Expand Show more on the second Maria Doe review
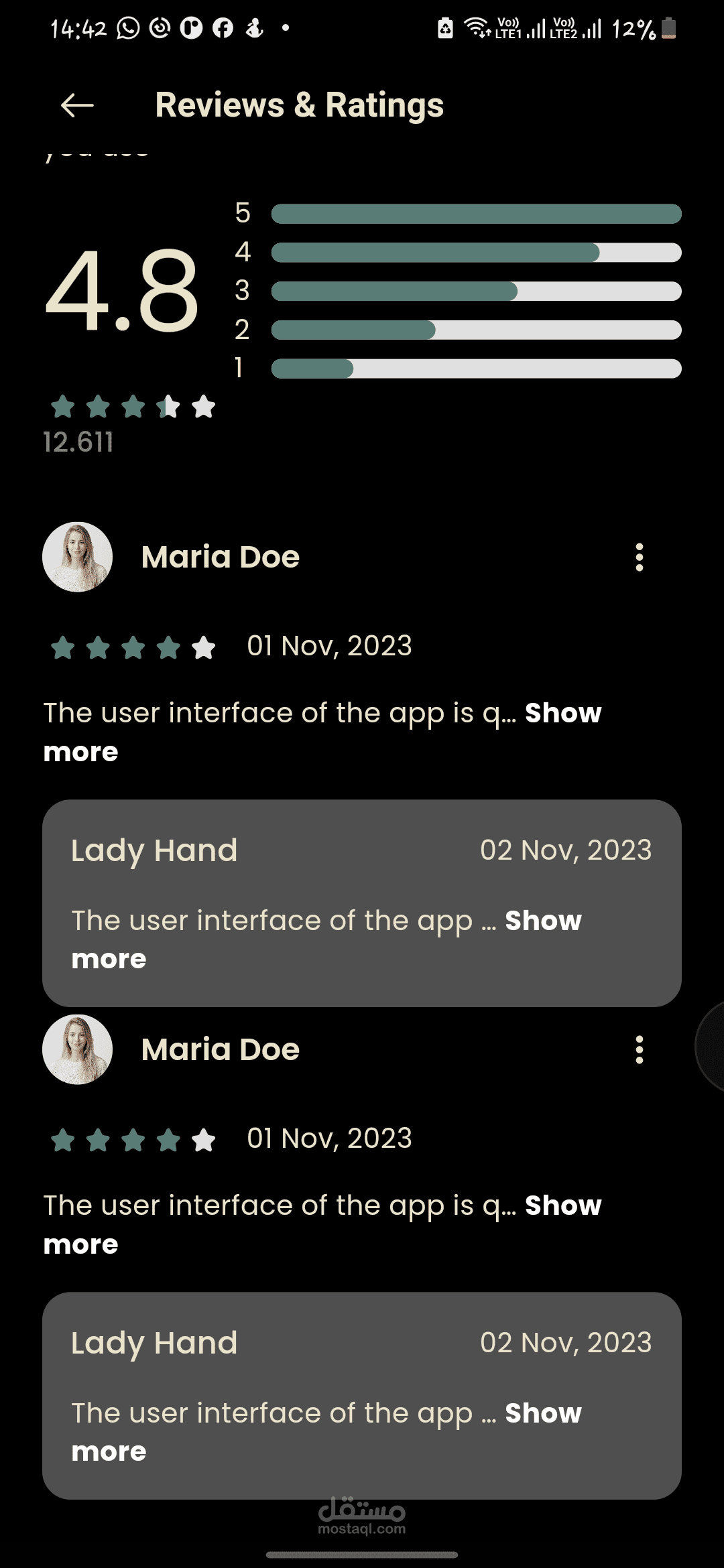 562,1206
